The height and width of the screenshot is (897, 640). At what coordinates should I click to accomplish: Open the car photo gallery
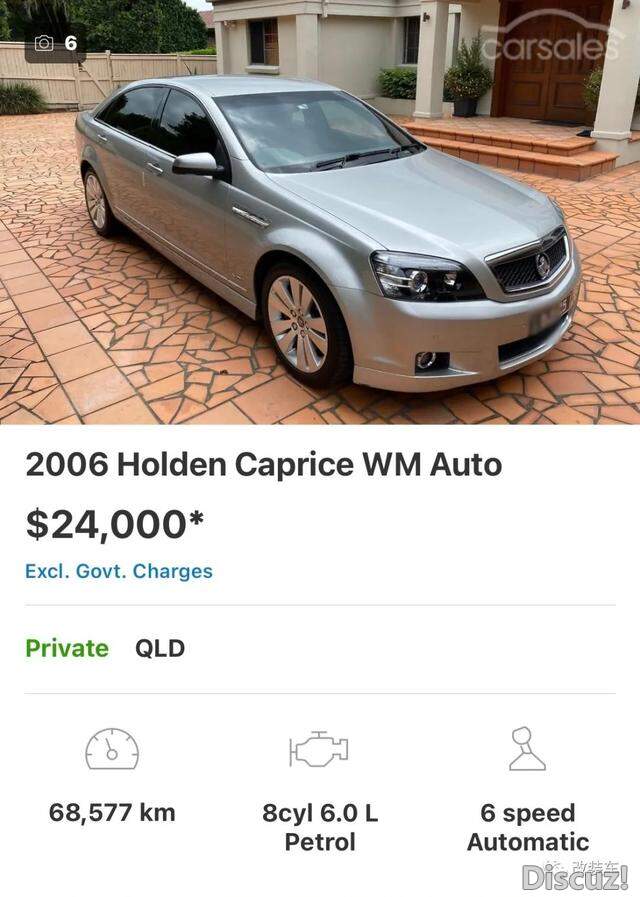pos(320,230)
